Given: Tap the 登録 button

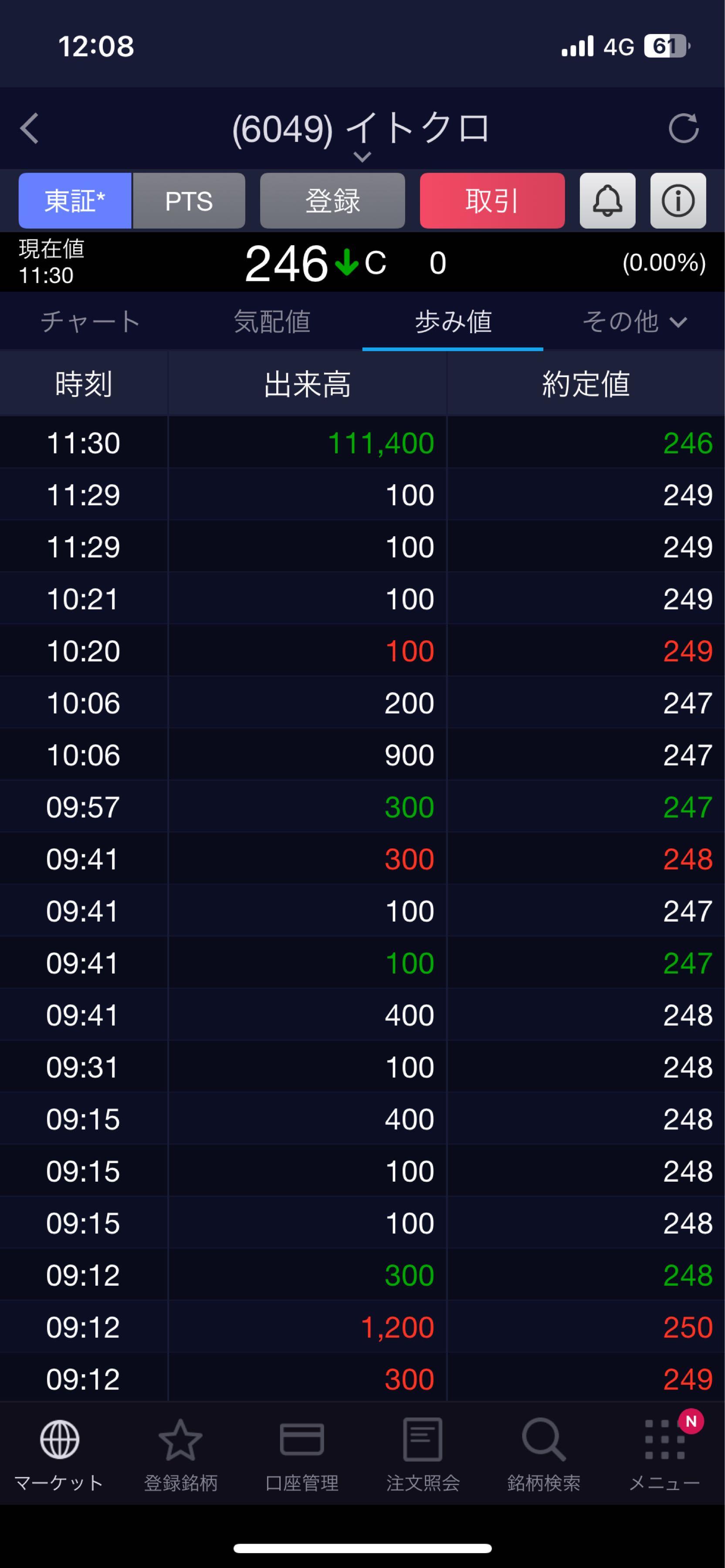Looking at the screenshot, I should tap(332, 201).
